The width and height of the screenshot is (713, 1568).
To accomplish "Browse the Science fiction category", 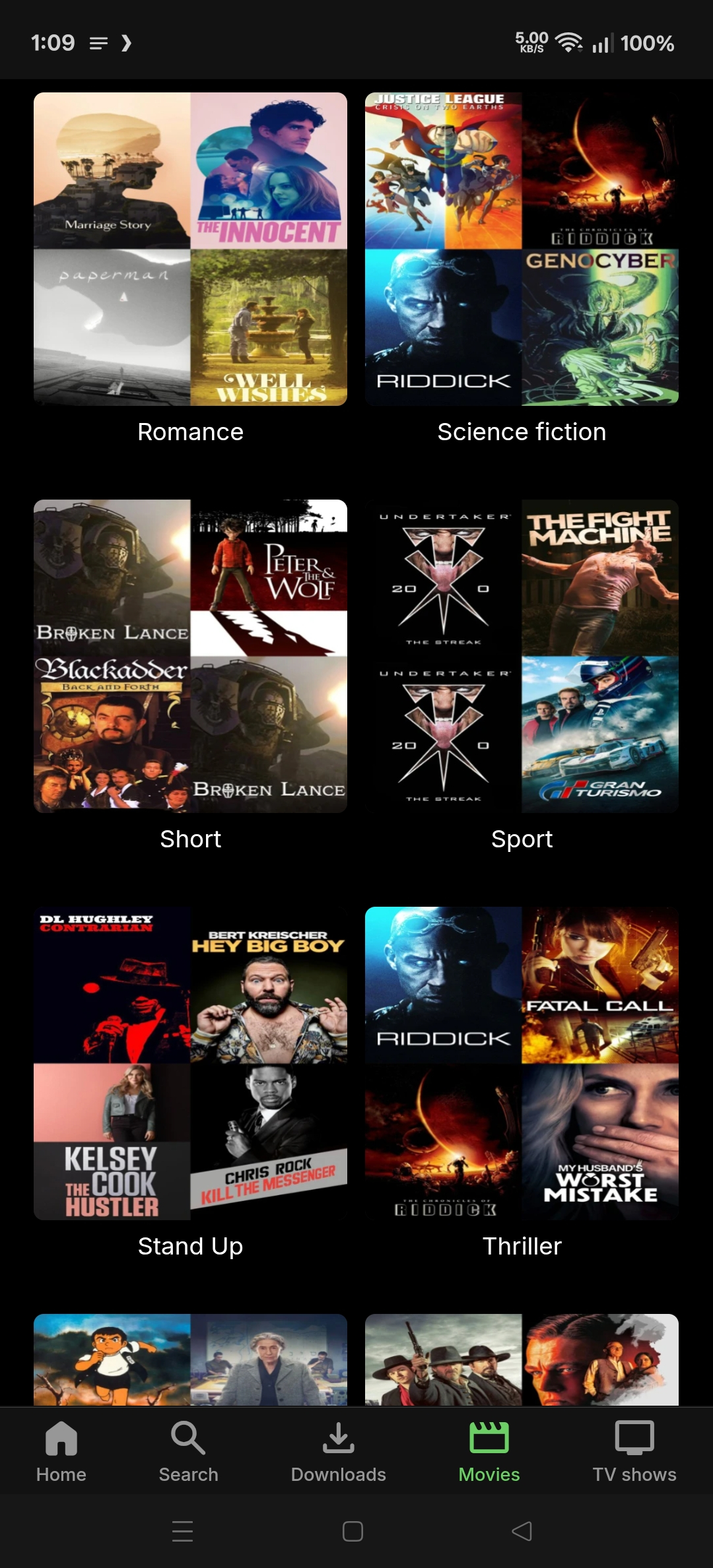I will 522,249.
